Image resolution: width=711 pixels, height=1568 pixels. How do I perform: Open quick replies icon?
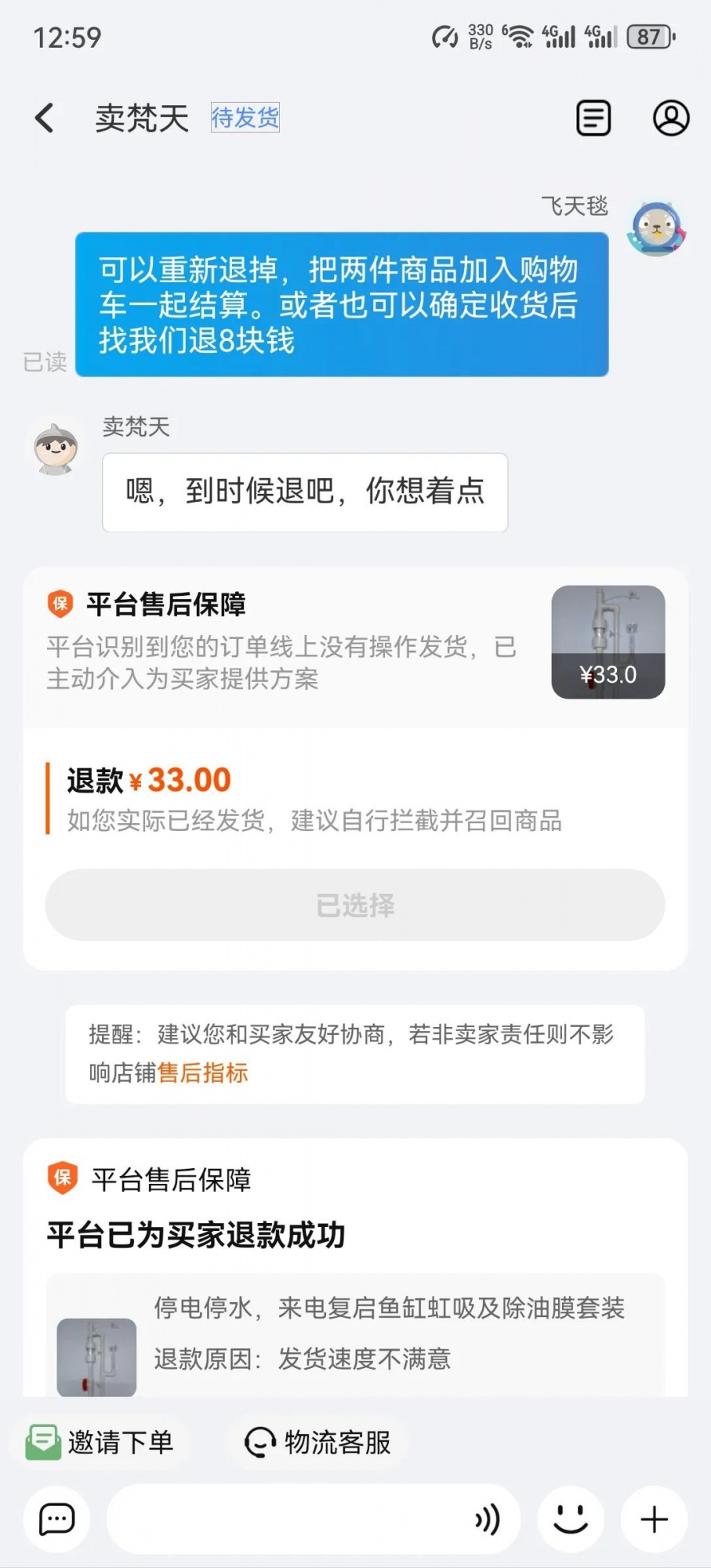pos(56,1519)
